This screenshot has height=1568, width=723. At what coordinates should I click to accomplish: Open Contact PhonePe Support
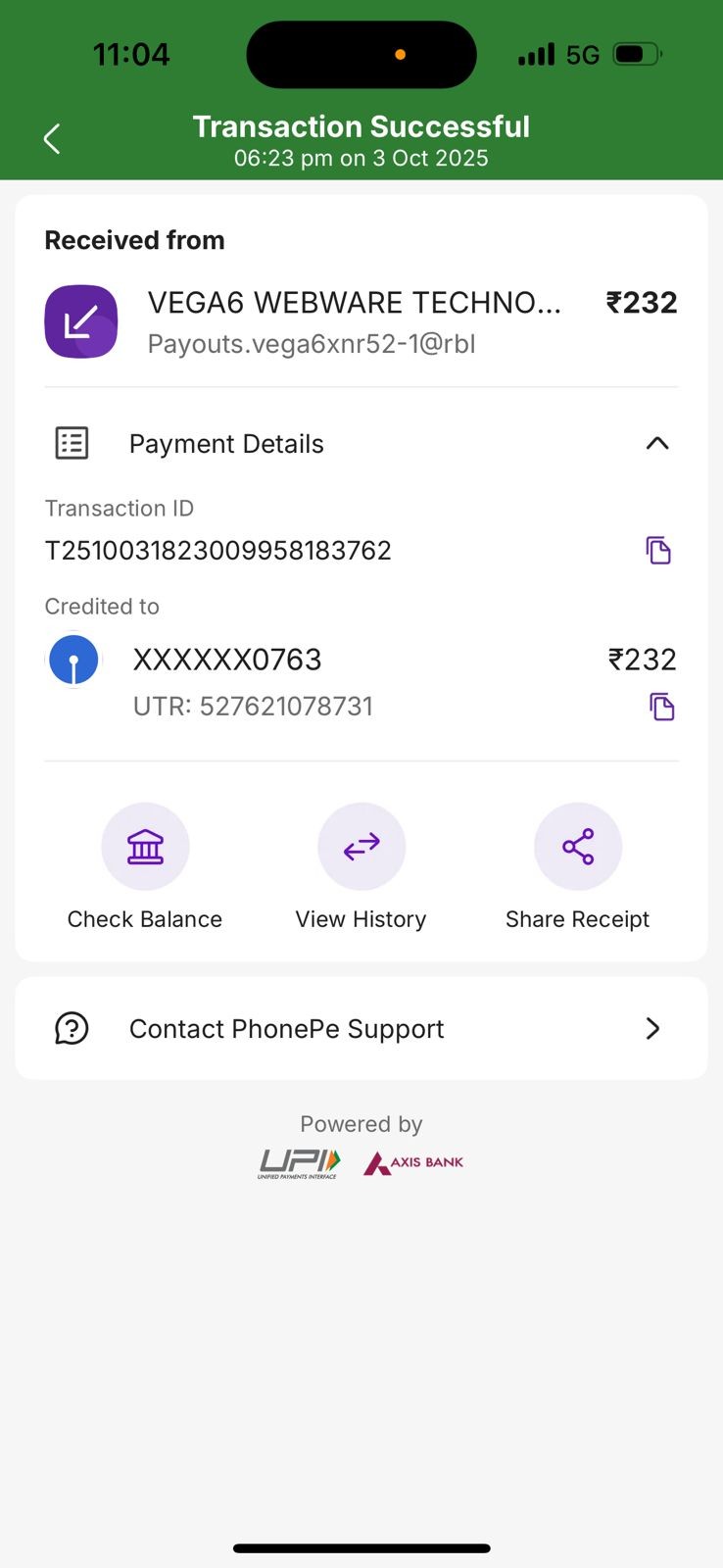361,1028
